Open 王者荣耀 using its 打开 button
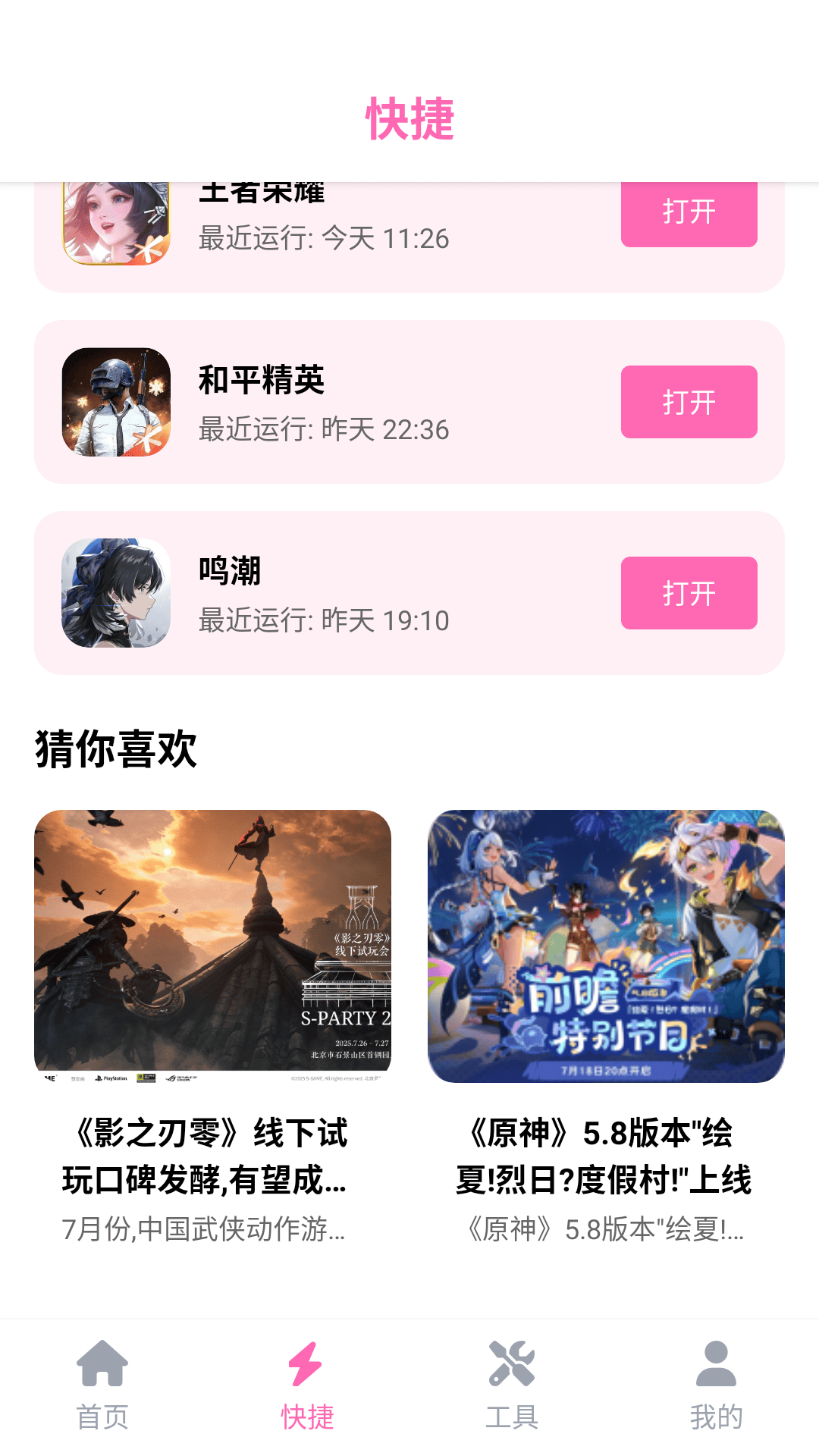 click(688, 213)
